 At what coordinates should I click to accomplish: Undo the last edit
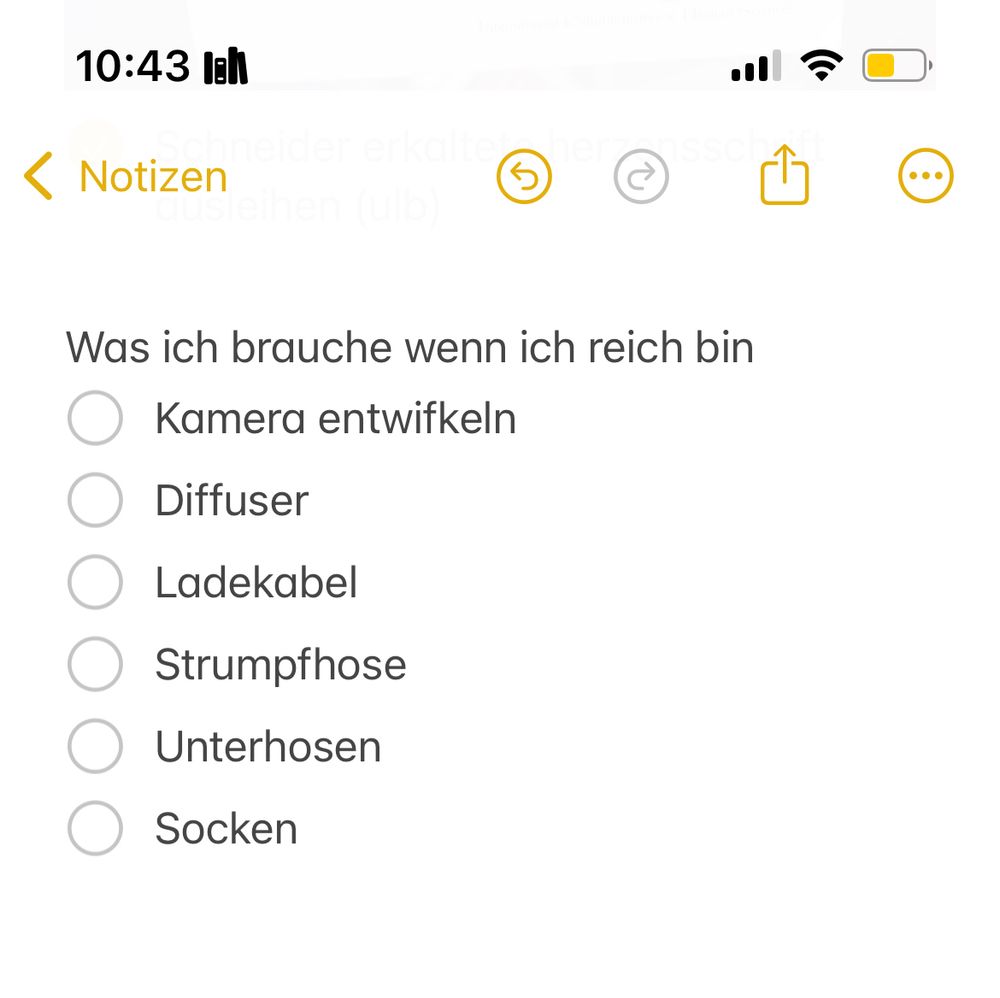(x=525, y=177)
